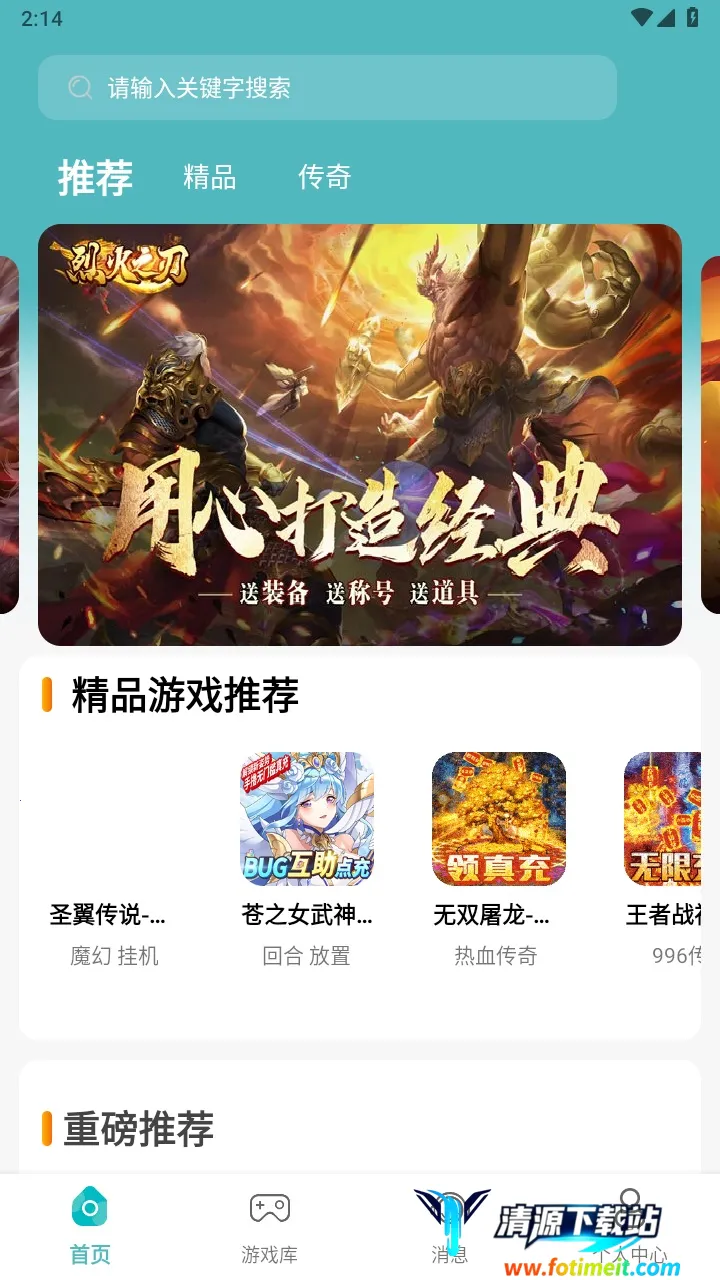Screen dimensions: 720x1280
Task: Open the keyword search box
Action: (327, 88)
